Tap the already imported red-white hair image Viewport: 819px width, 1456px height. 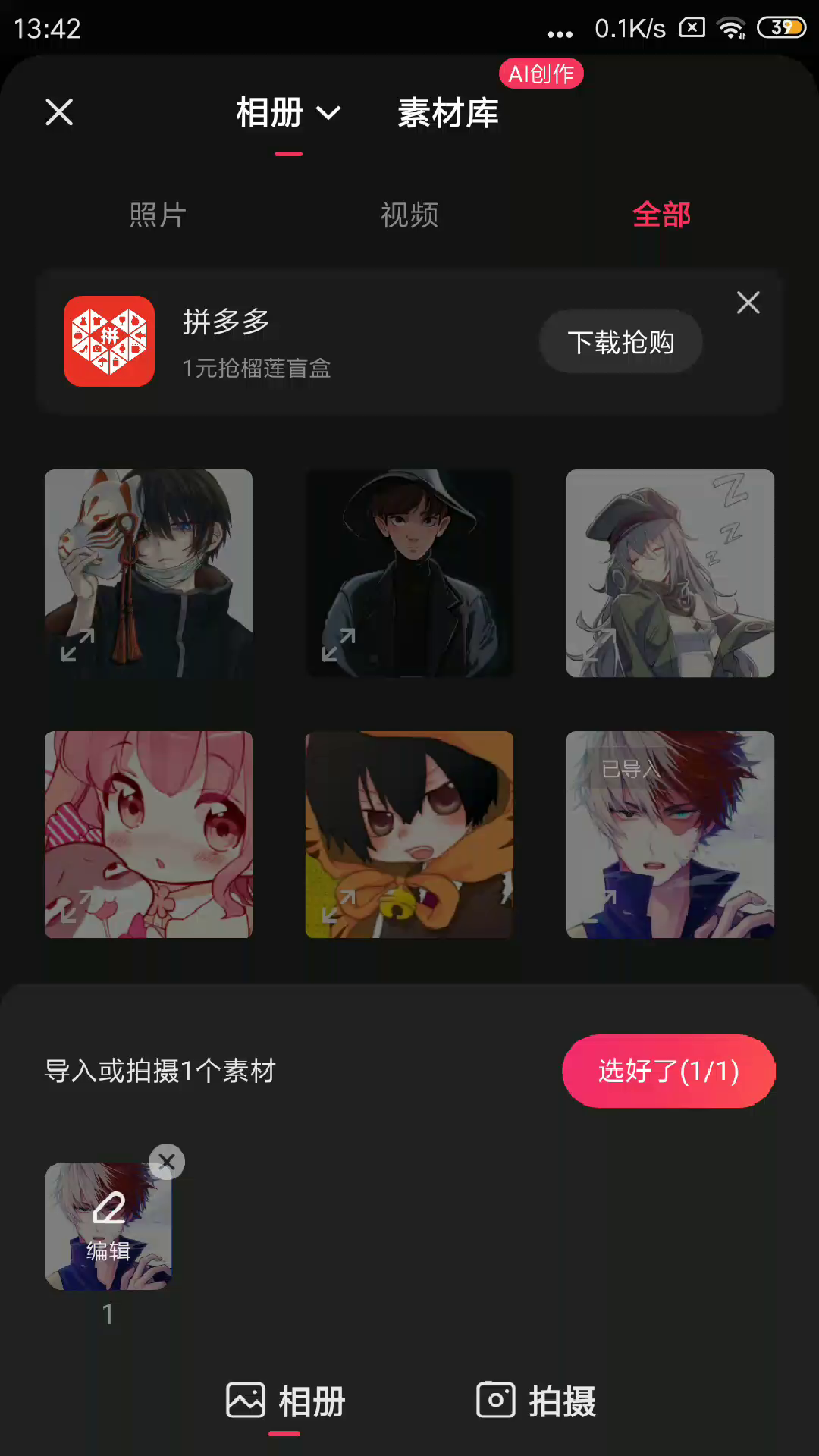tap(670, 834)
